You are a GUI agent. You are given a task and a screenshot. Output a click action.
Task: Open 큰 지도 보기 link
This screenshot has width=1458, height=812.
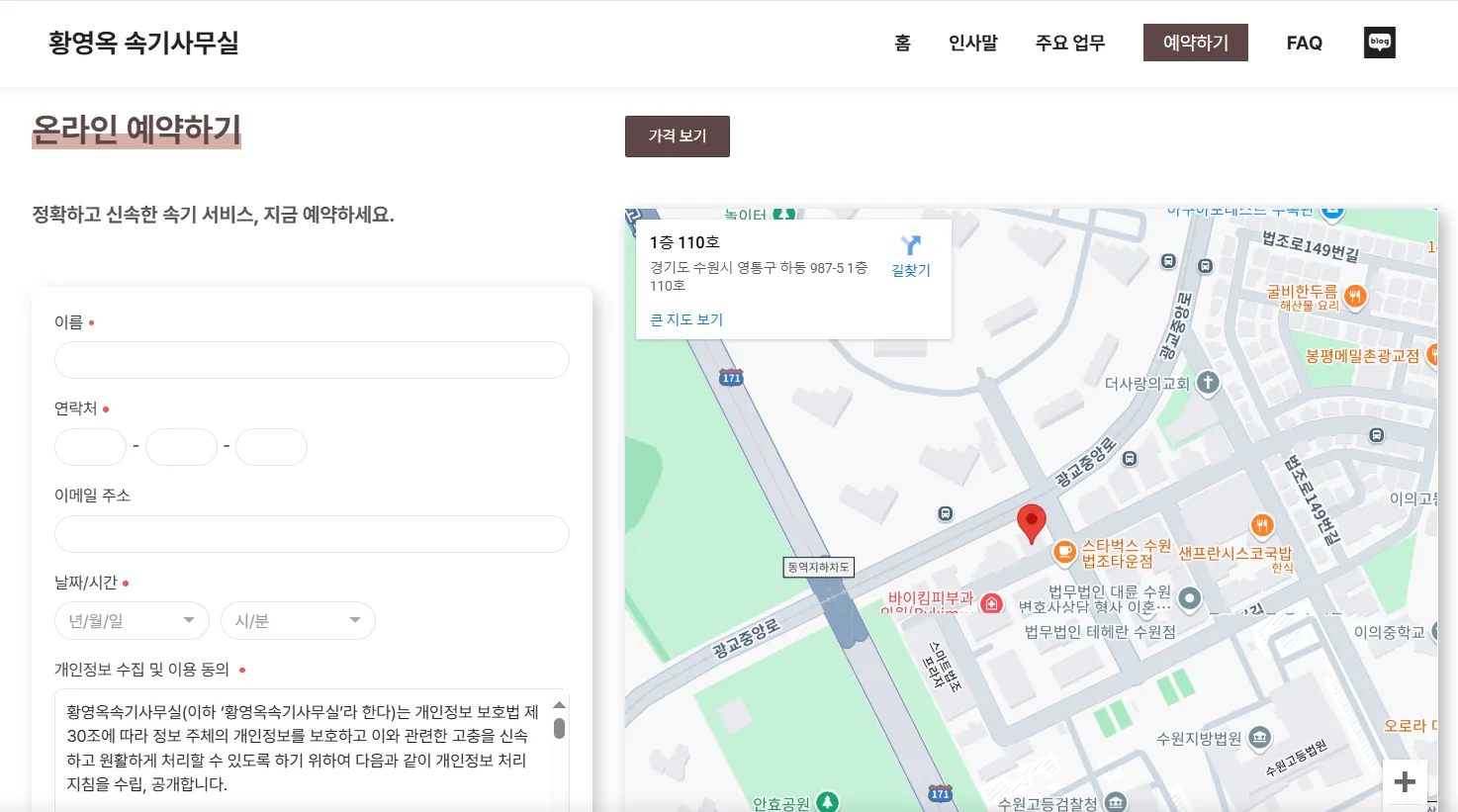point(686,319)
